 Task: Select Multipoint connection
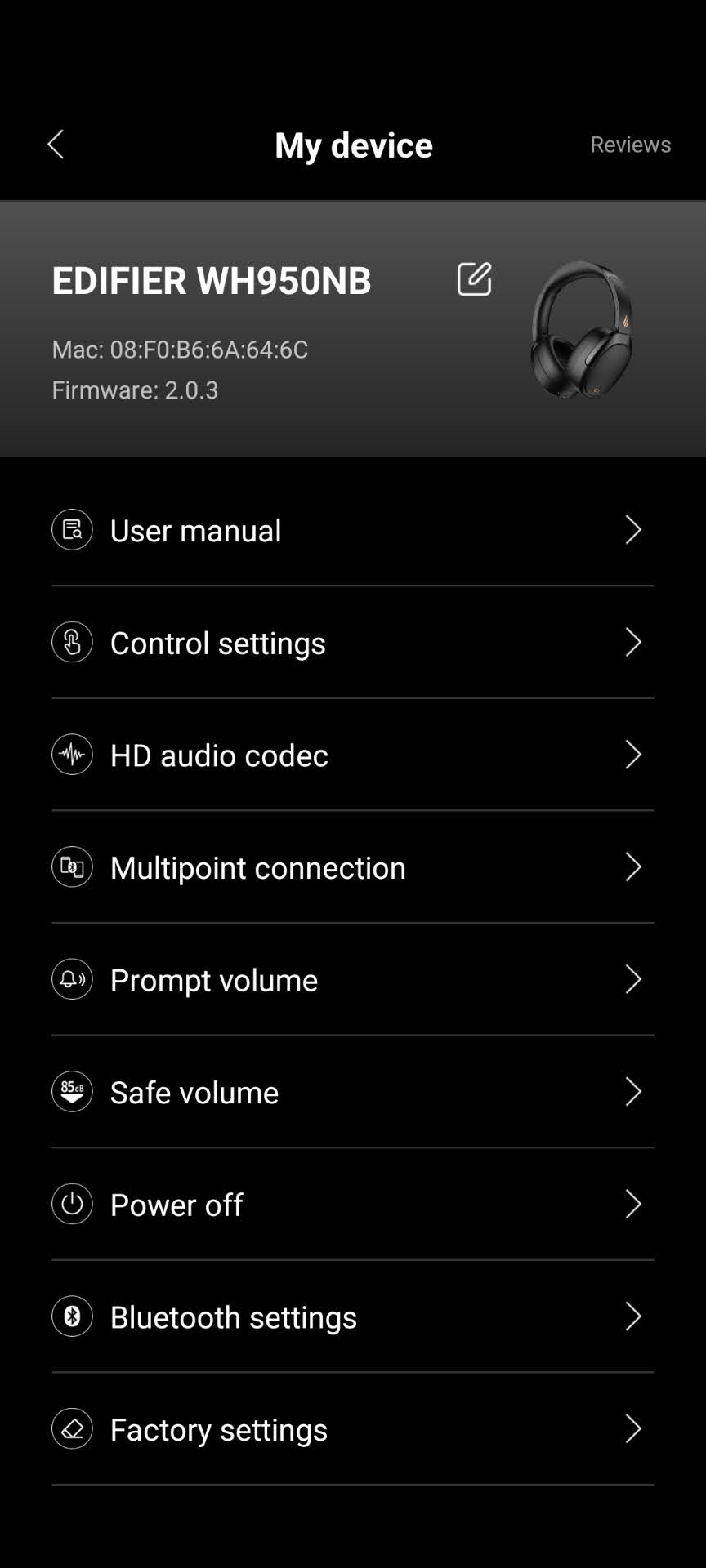352,867
